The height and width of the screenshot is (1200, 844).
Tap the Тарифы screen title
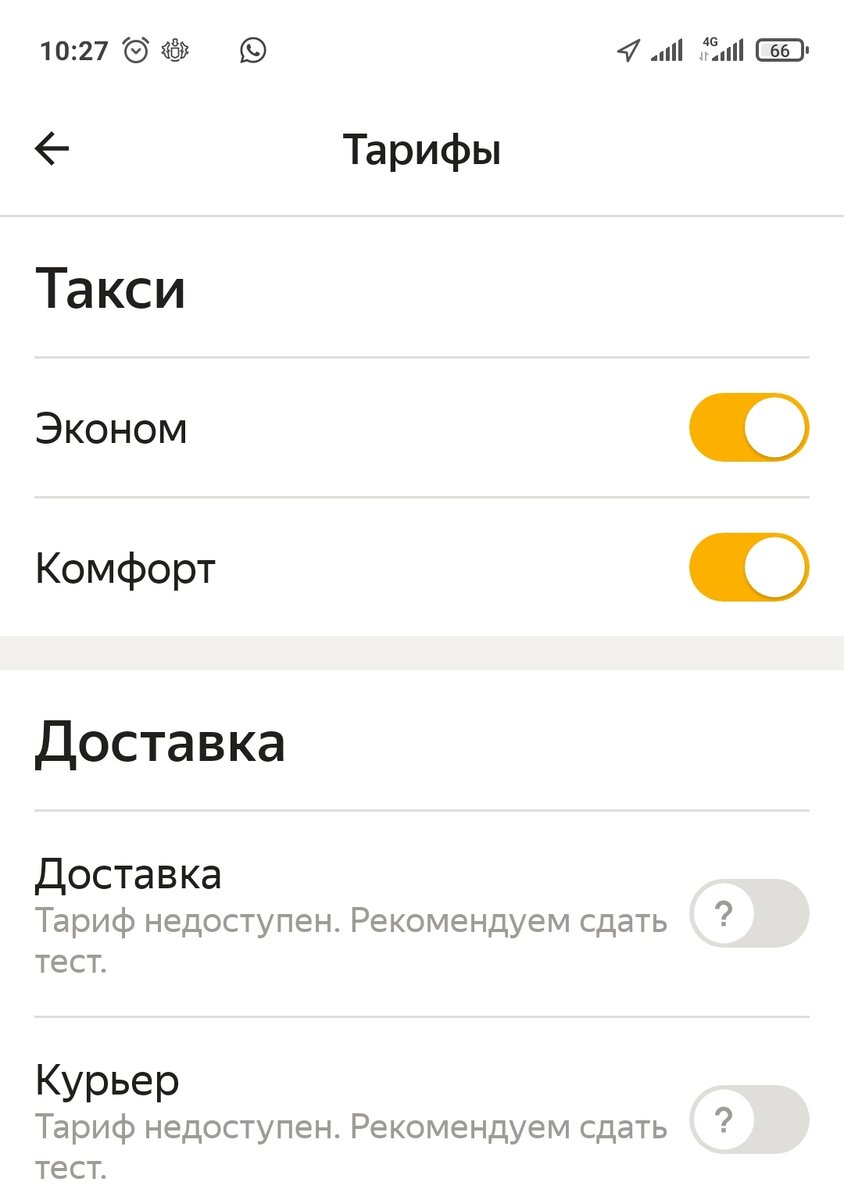pyautogui.click(x=421, y=148)
